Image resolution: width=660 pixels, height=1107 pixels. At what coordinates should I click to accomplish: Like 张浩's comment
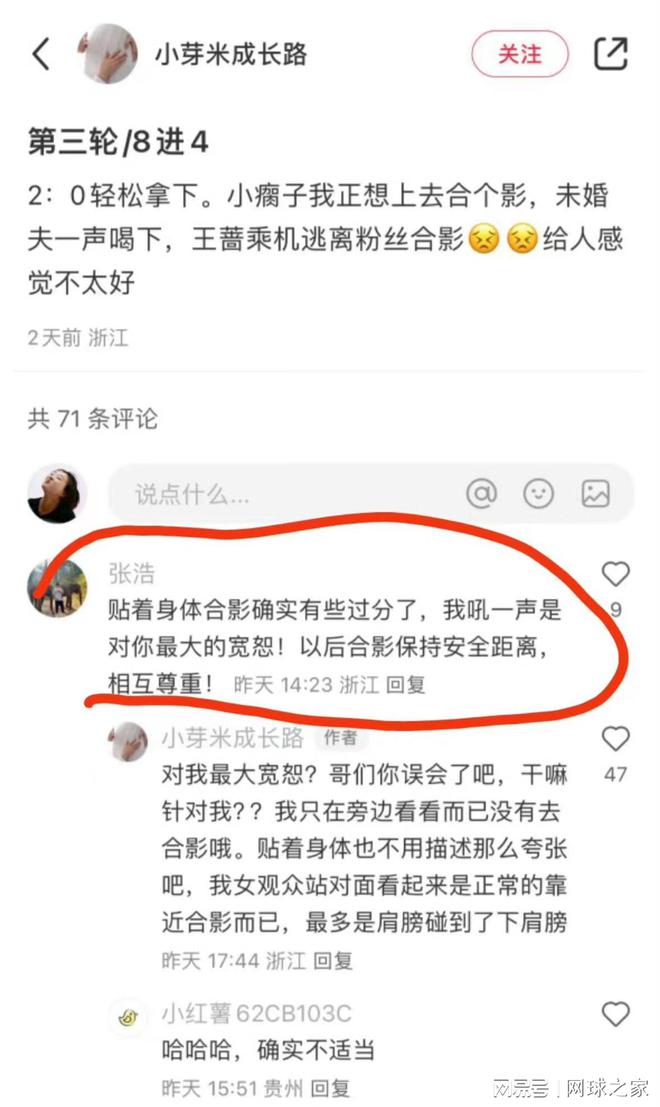click(615, 574)
